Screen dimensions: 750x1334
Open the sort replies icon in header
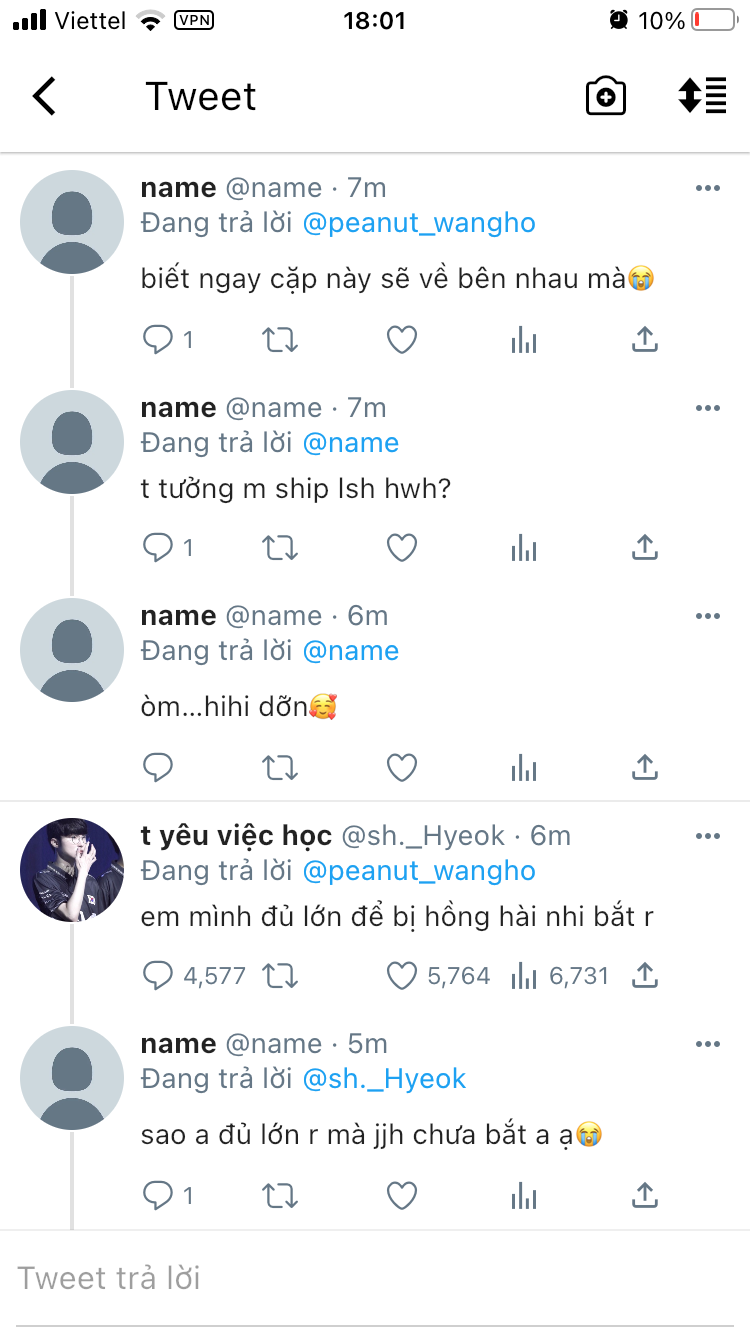click(x=702, y=96)
